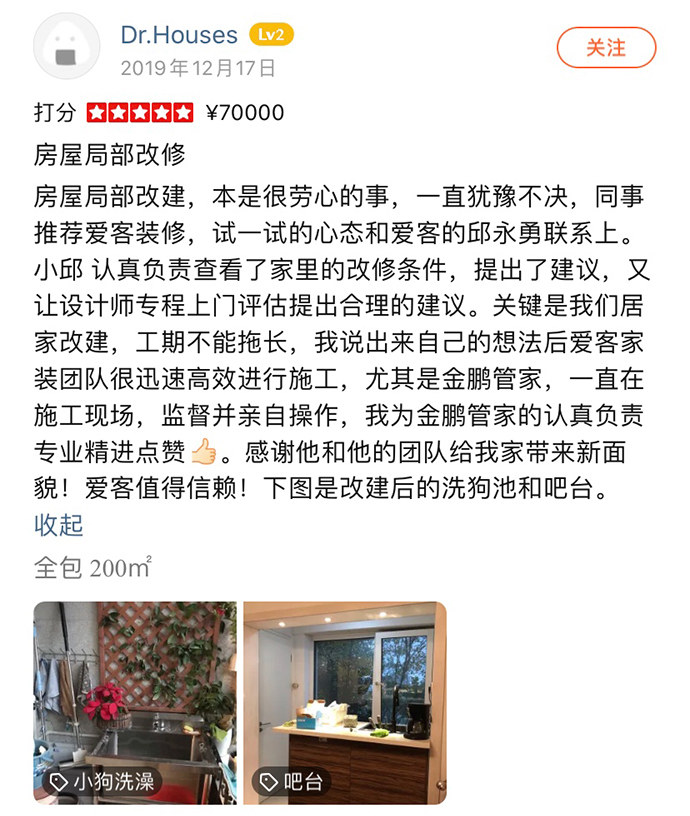Follow Dr.Houses with the 关注 button
The height and width of the screenshot is (816, 690).
tap(606, 47)
